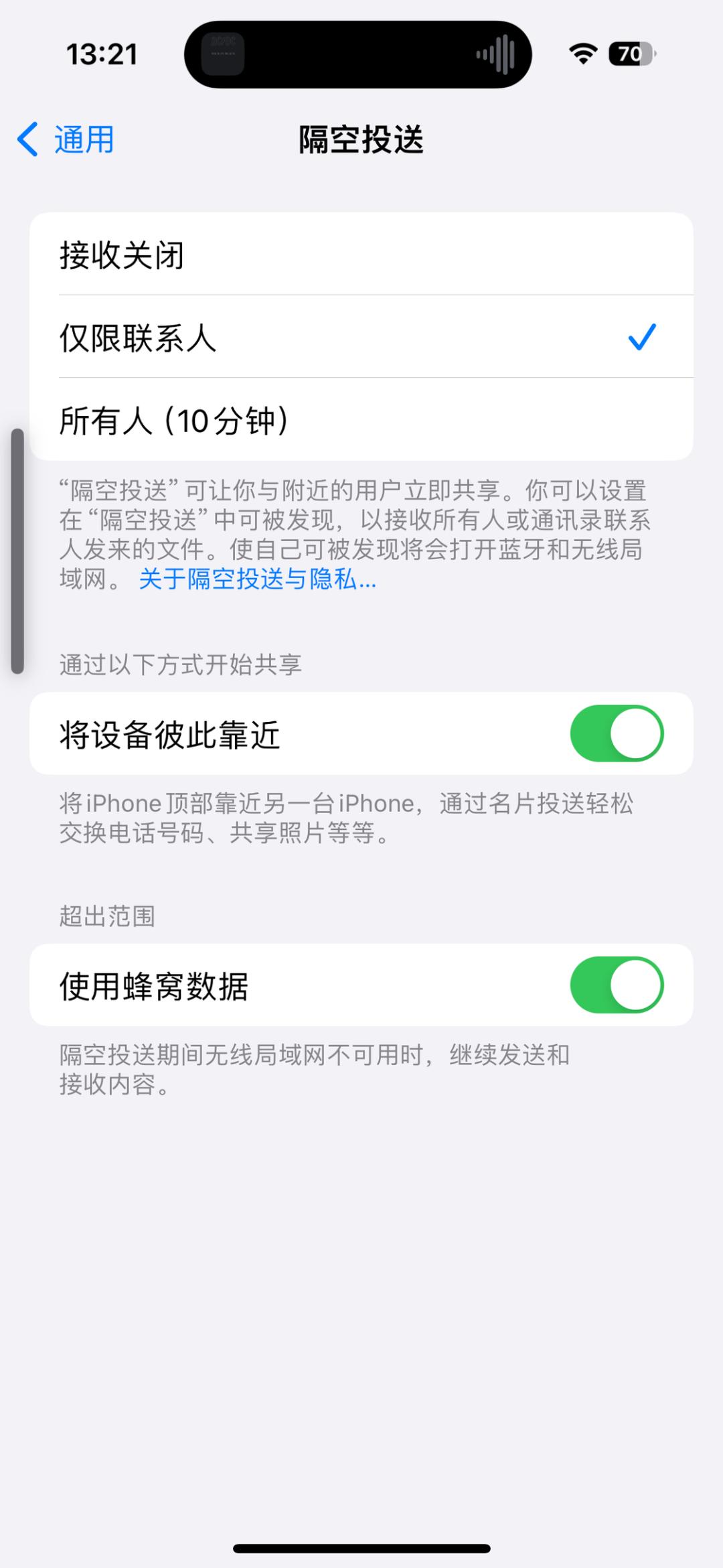Open 关于隔空投送与隐私 link
The height and width of the screenshot is (1568, 723).
coord(258,579)
